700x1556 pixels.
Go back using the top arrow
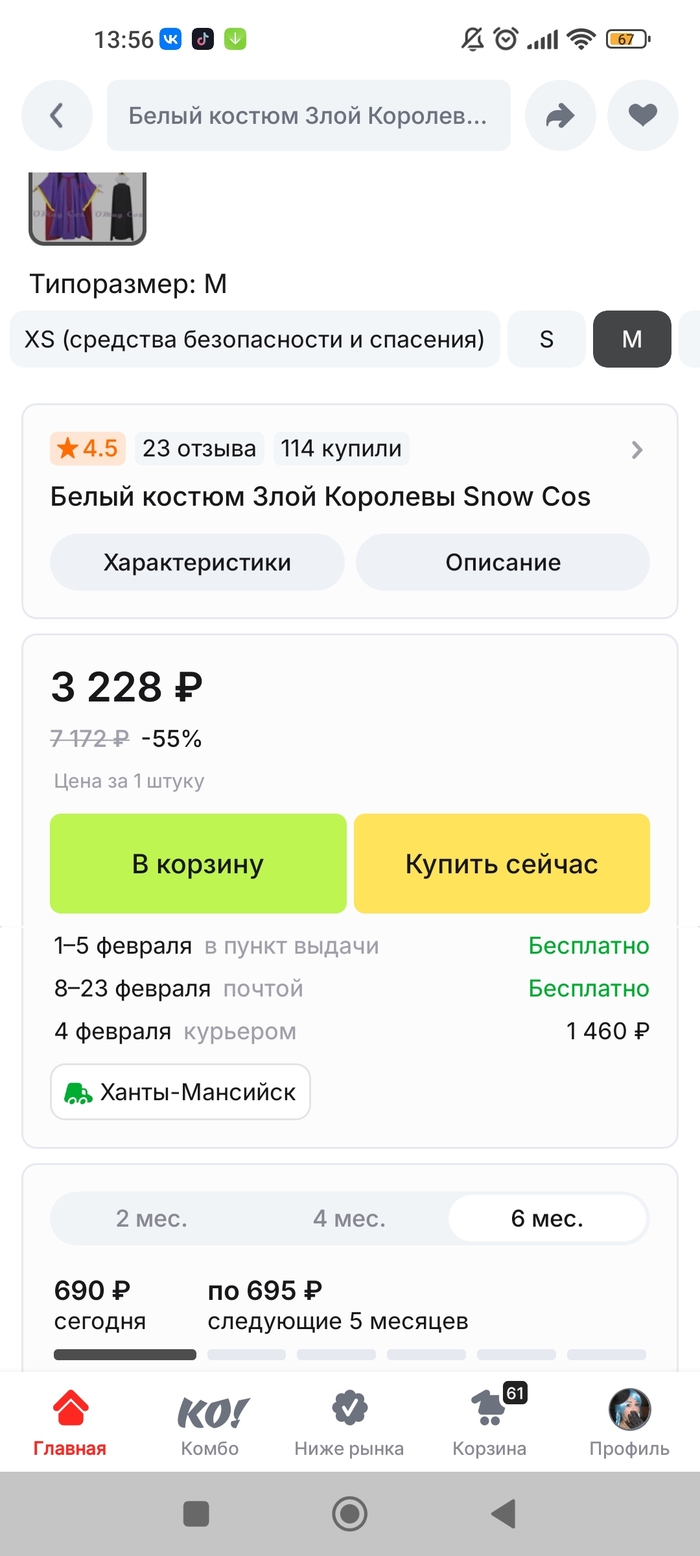(x=57, y=116)
